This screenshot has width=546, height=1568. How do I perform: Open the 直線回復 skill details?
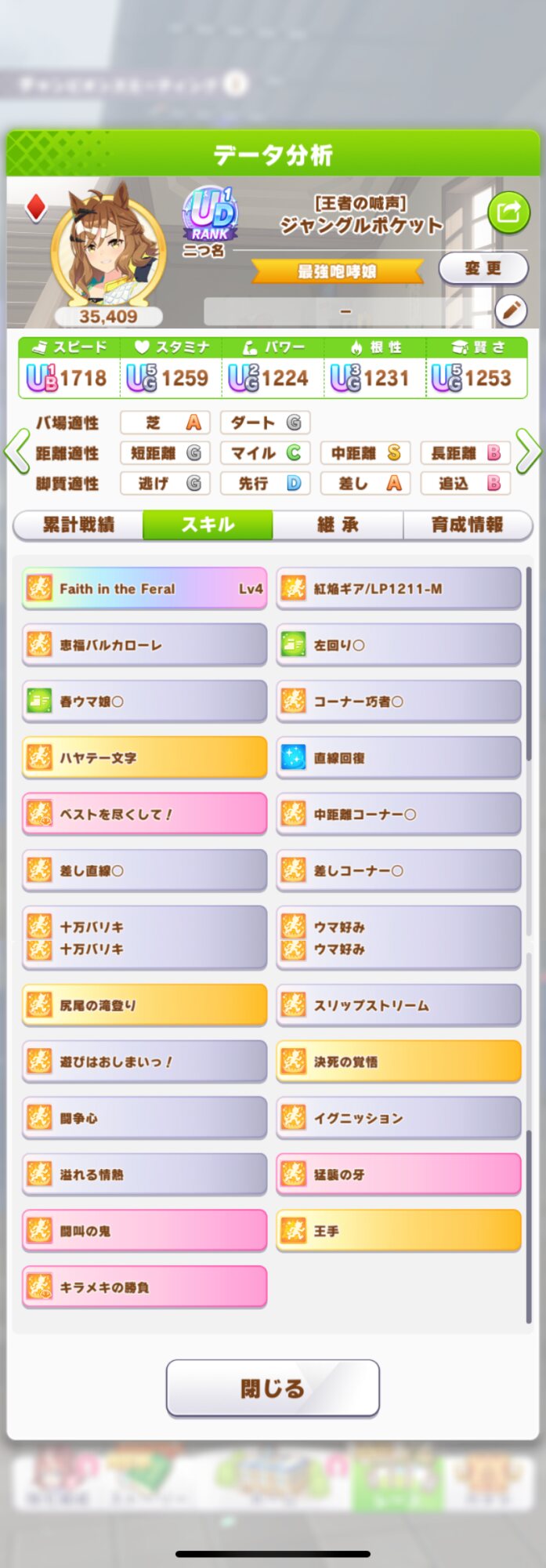[x=399, y=758]
